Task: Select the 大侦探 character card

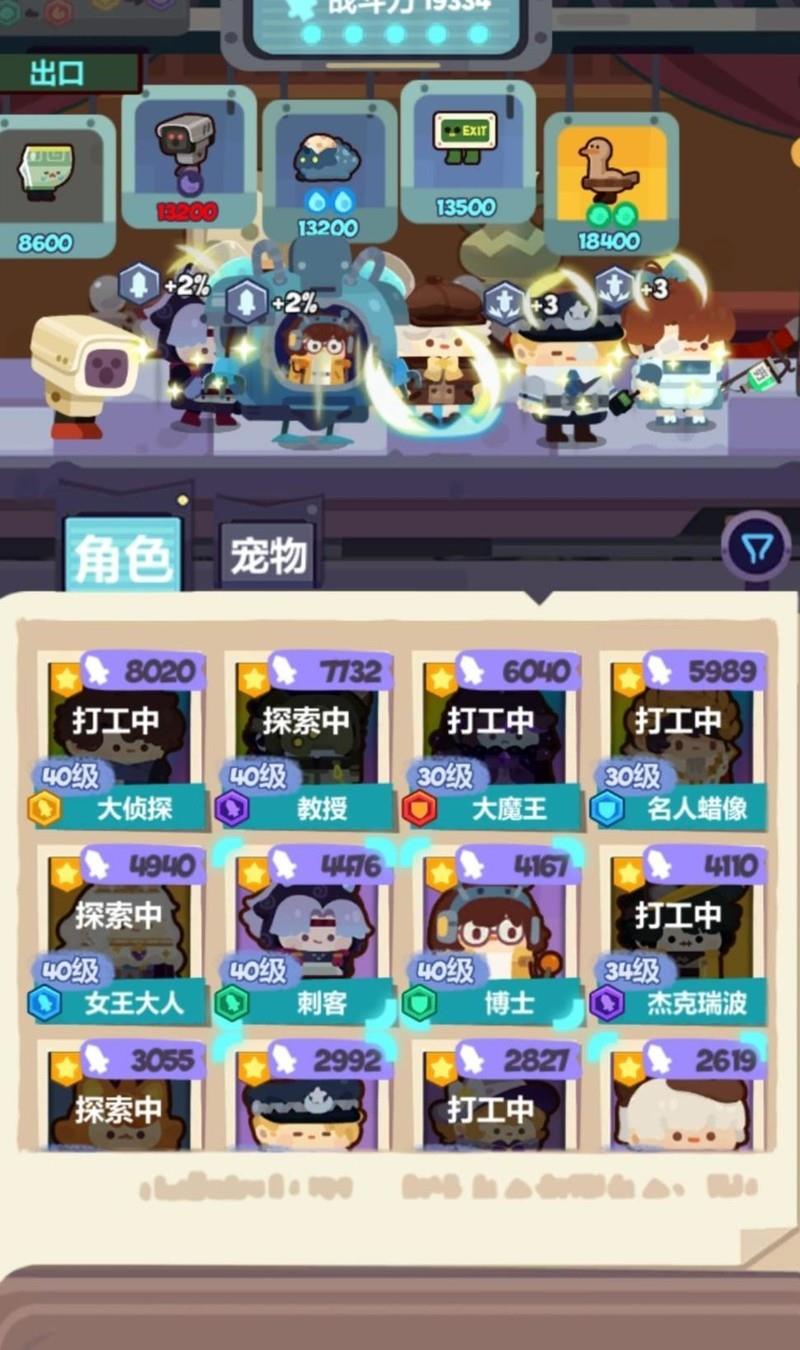Action: (120, 740)
